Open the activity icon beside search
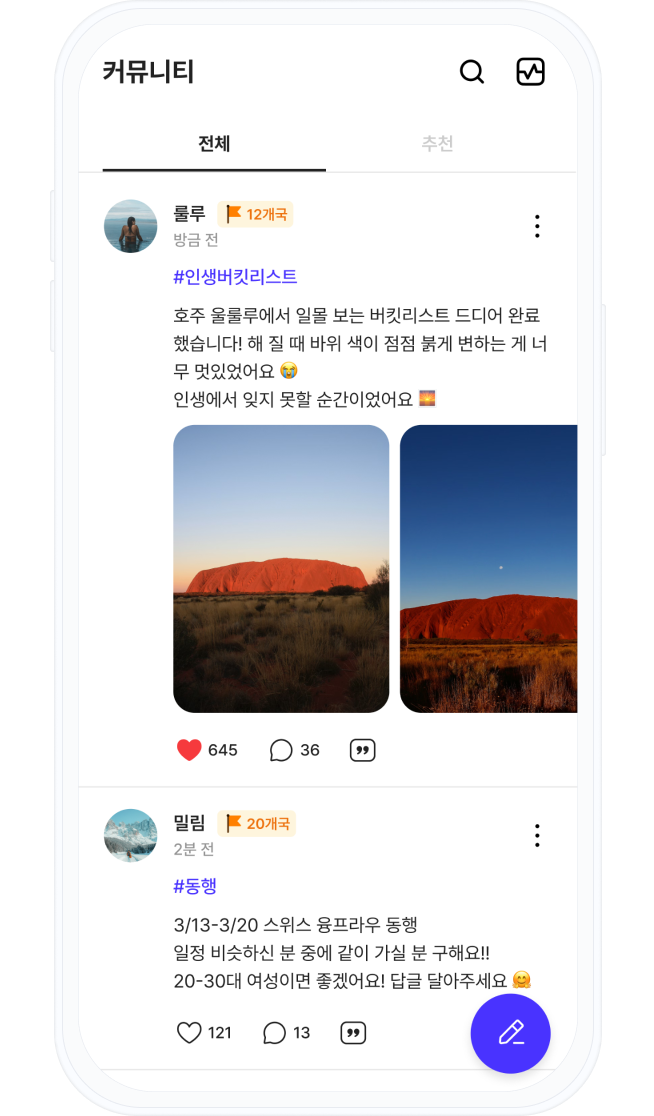Viewport: 654px width, 1116px height. point(530,72)
